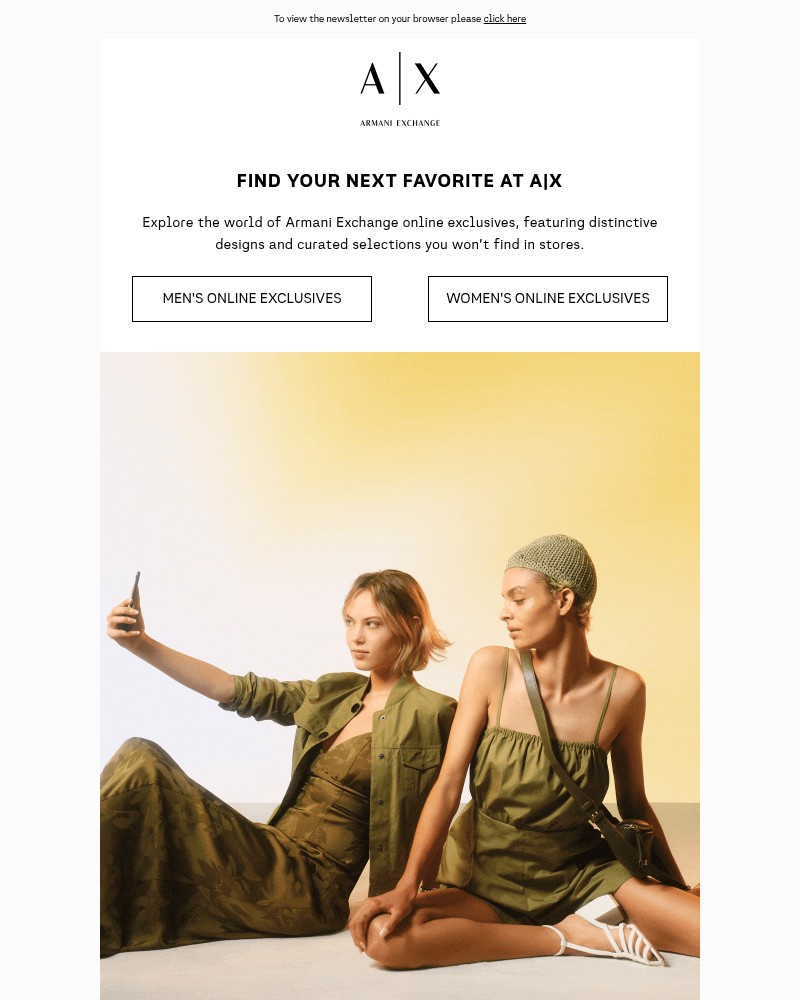
Task: Open the 'click here' browser link
Action: (504, 18)
